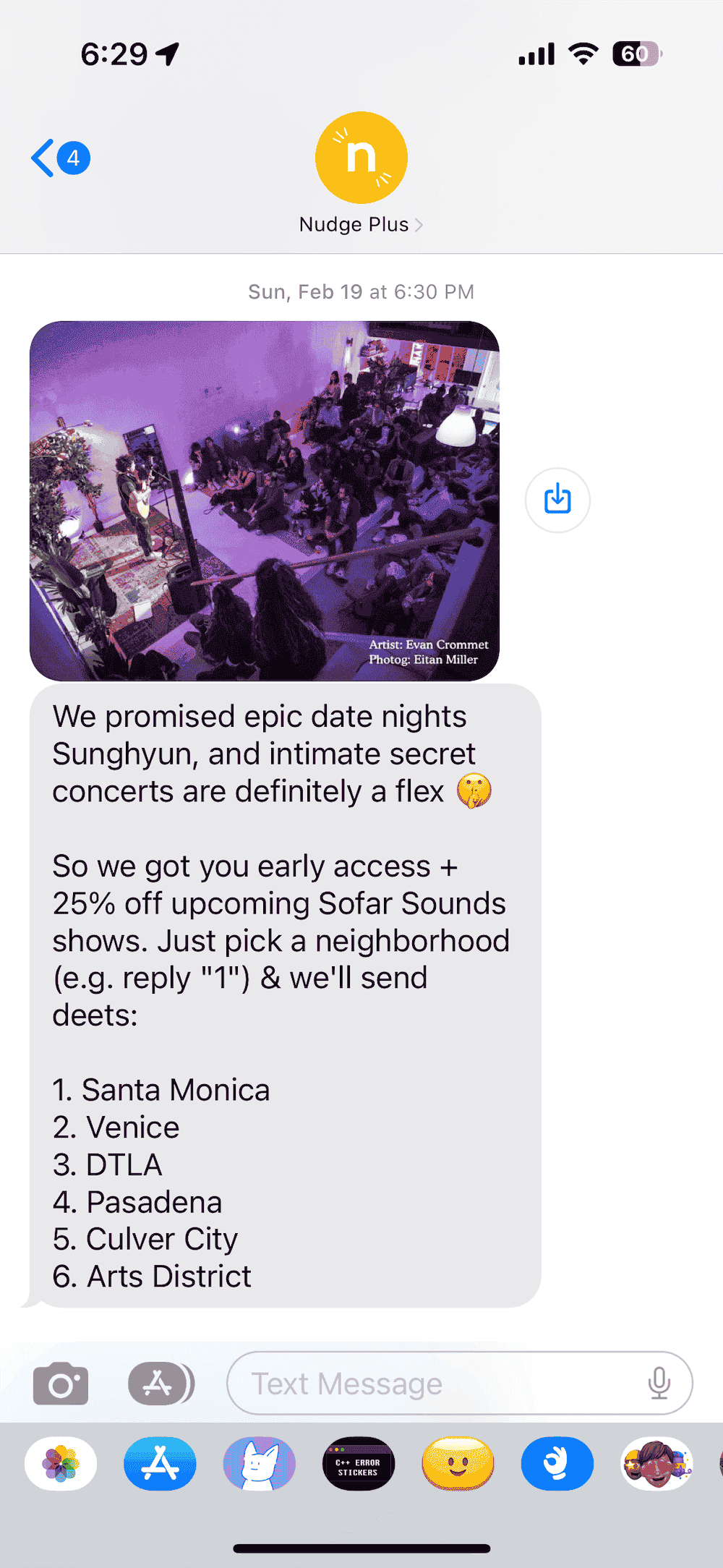Image resolution: width=723 pixels, height=1568 pixels.
Task: Save the concert photo to the library
Action: (x=557, y=500)
